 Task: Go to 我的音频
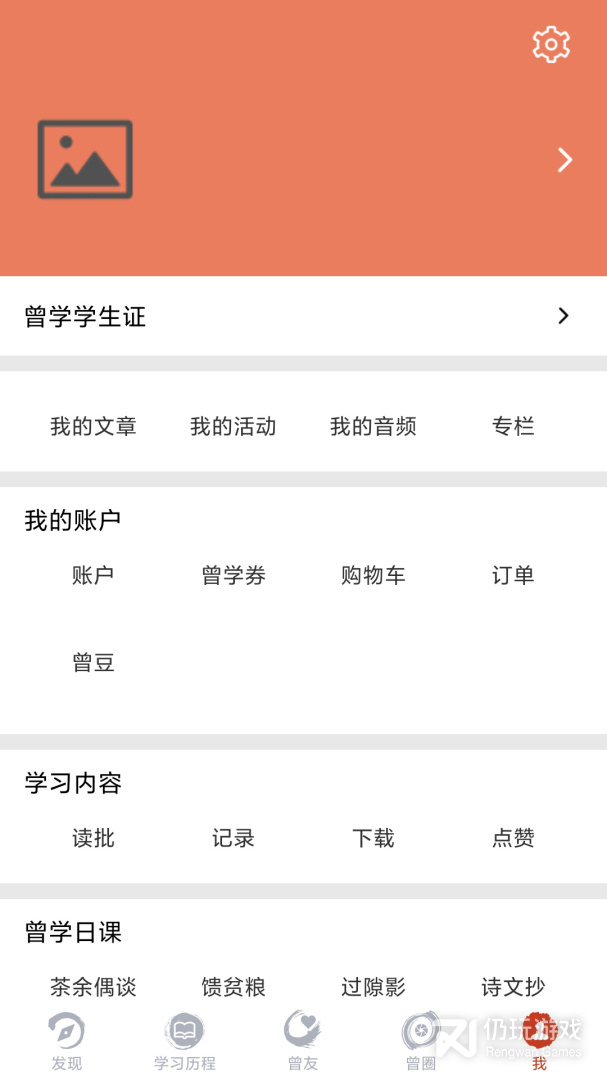[373, 427]
